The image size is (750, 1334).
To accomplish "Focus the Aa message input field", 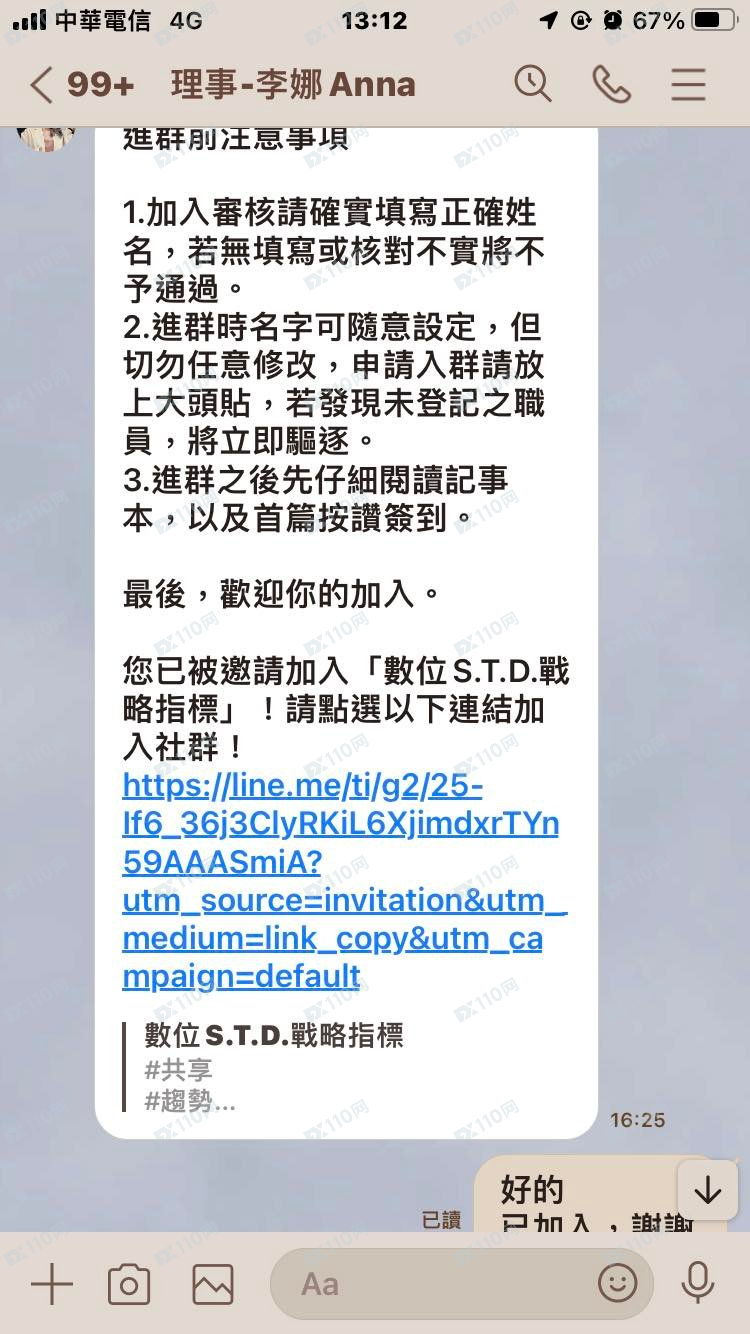I will (x=440, y=1284).
